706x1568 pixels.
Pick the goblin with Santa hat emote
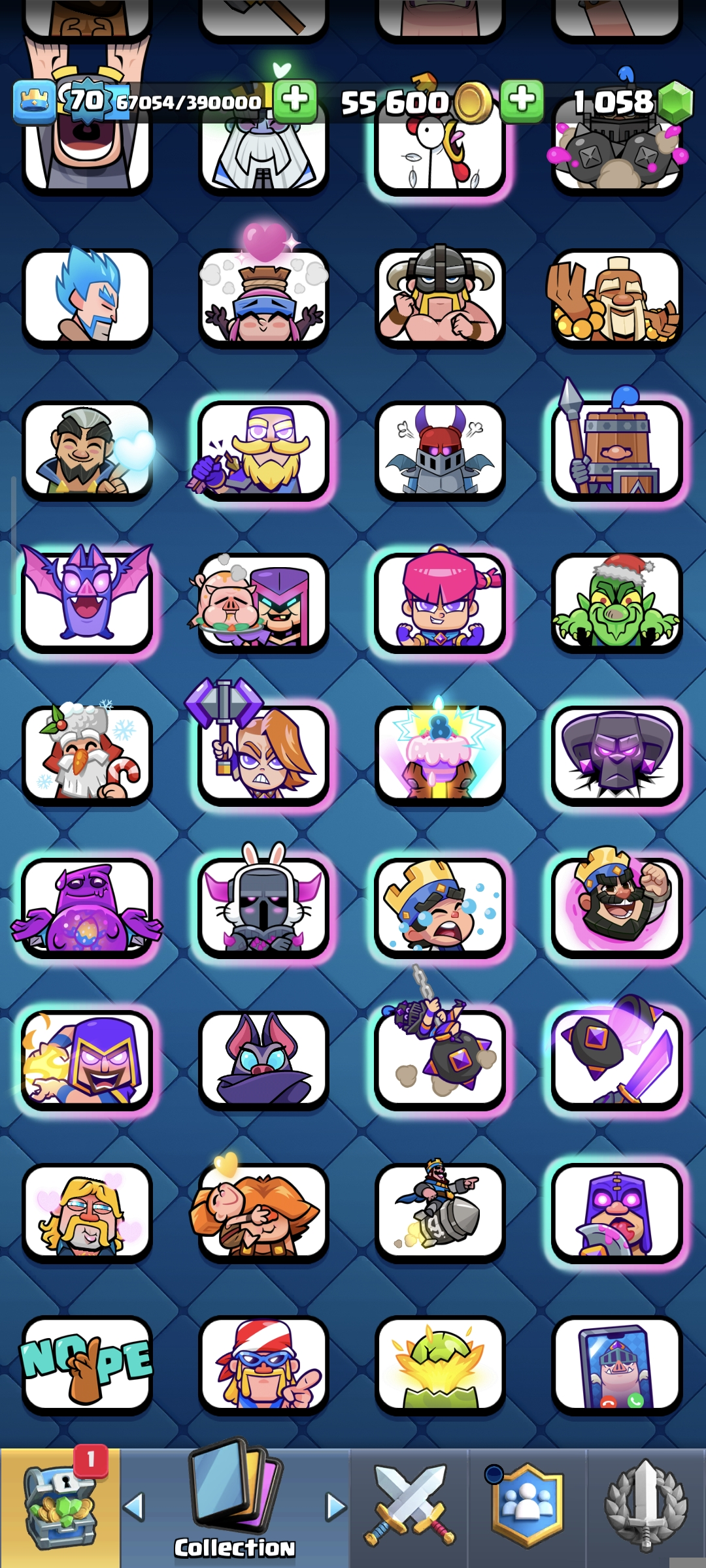(x=616, y=602)
